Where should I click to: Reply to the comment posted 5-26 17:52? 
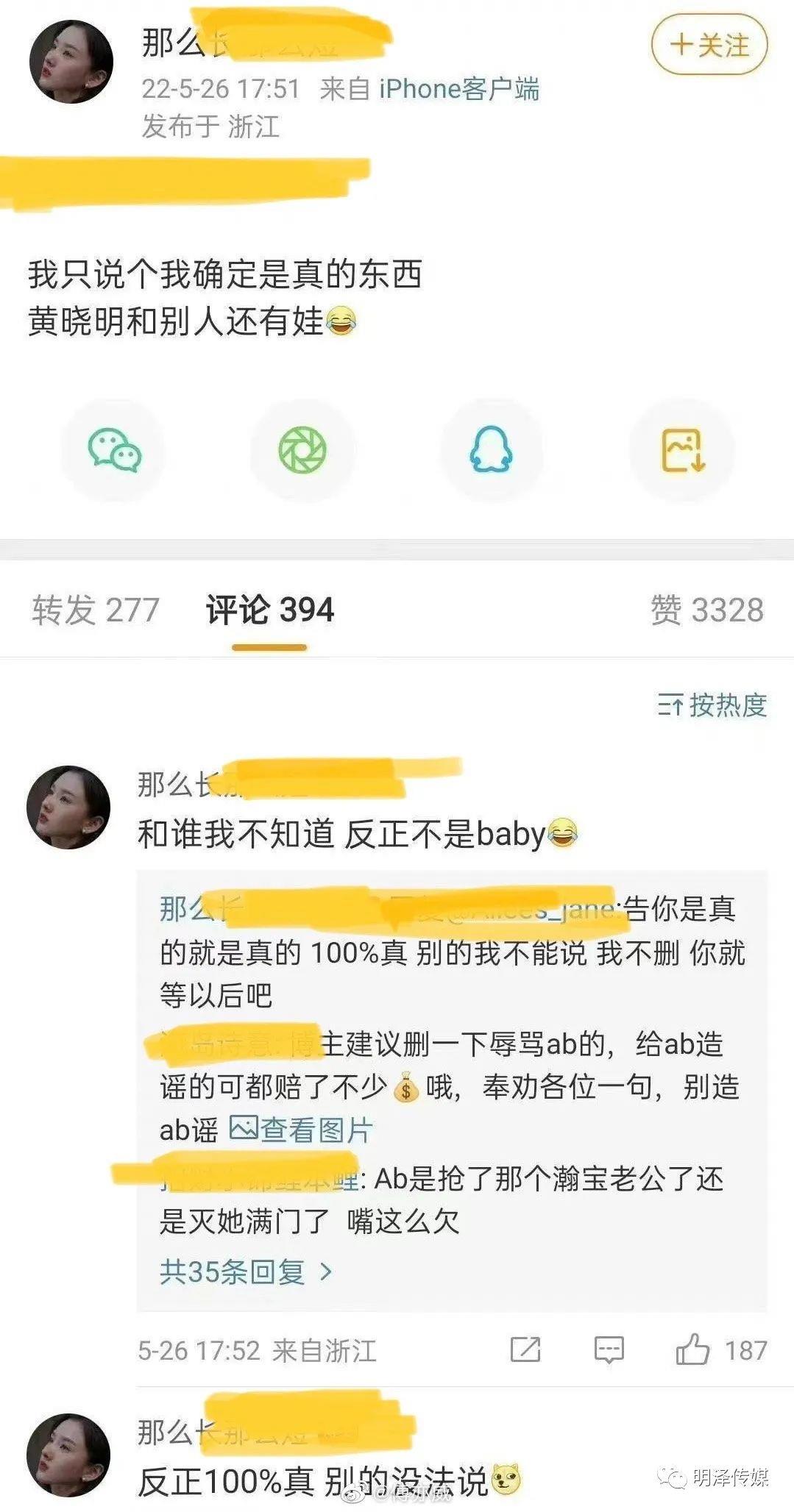(609, 1349)
